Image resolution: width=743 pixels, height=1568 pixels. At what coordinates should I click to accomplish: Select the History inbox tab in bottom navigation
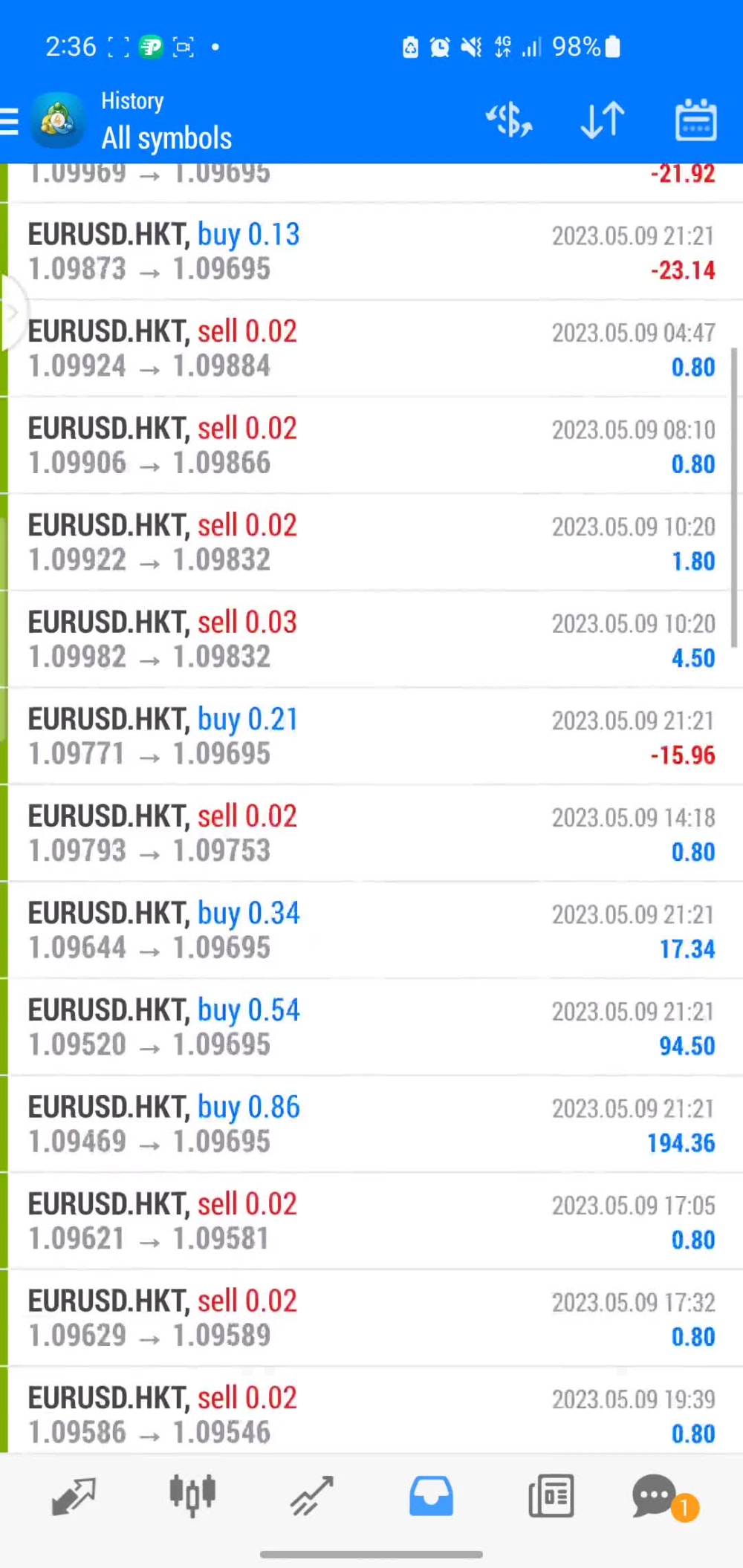tap(431, 1495)
